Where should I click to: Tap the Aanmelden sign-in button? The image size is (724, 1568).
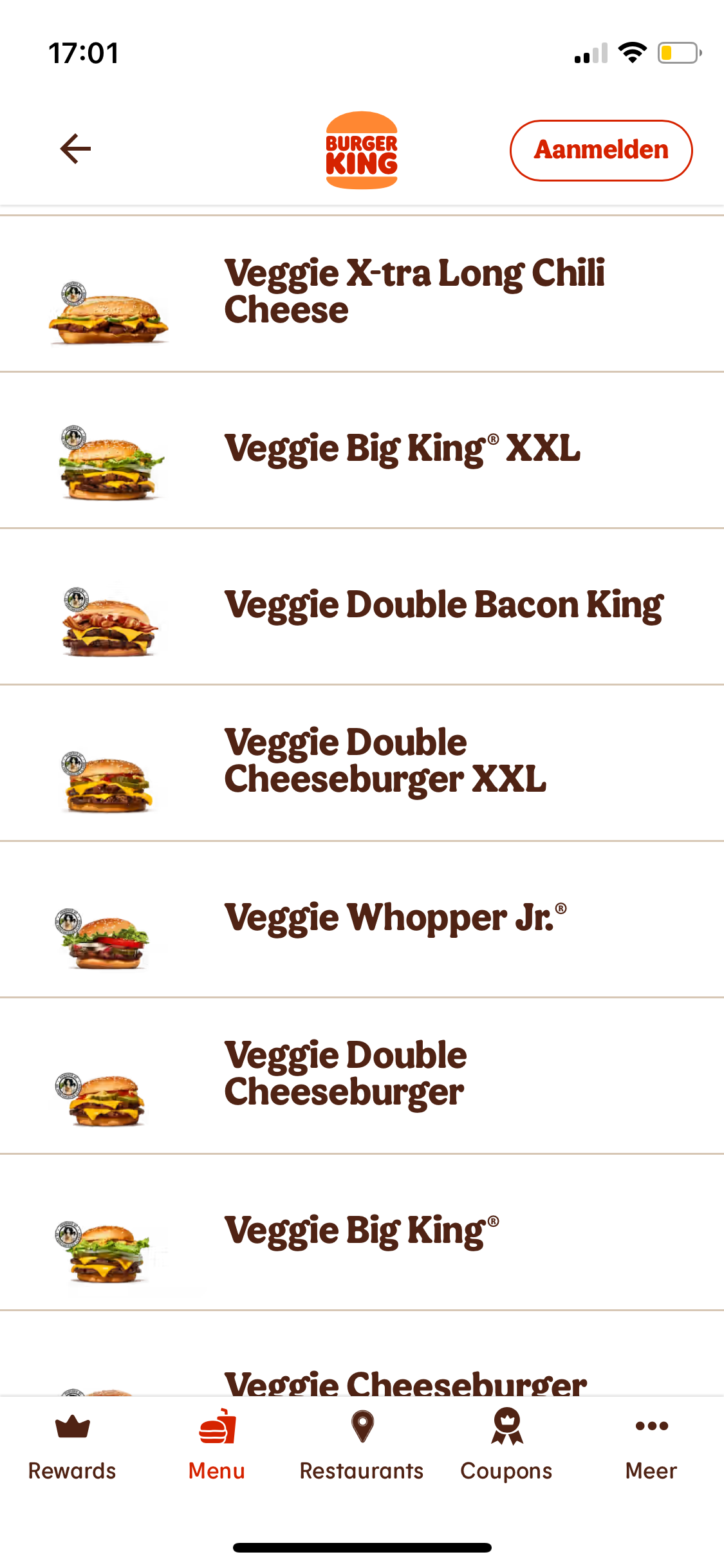[x=600, y=151]
